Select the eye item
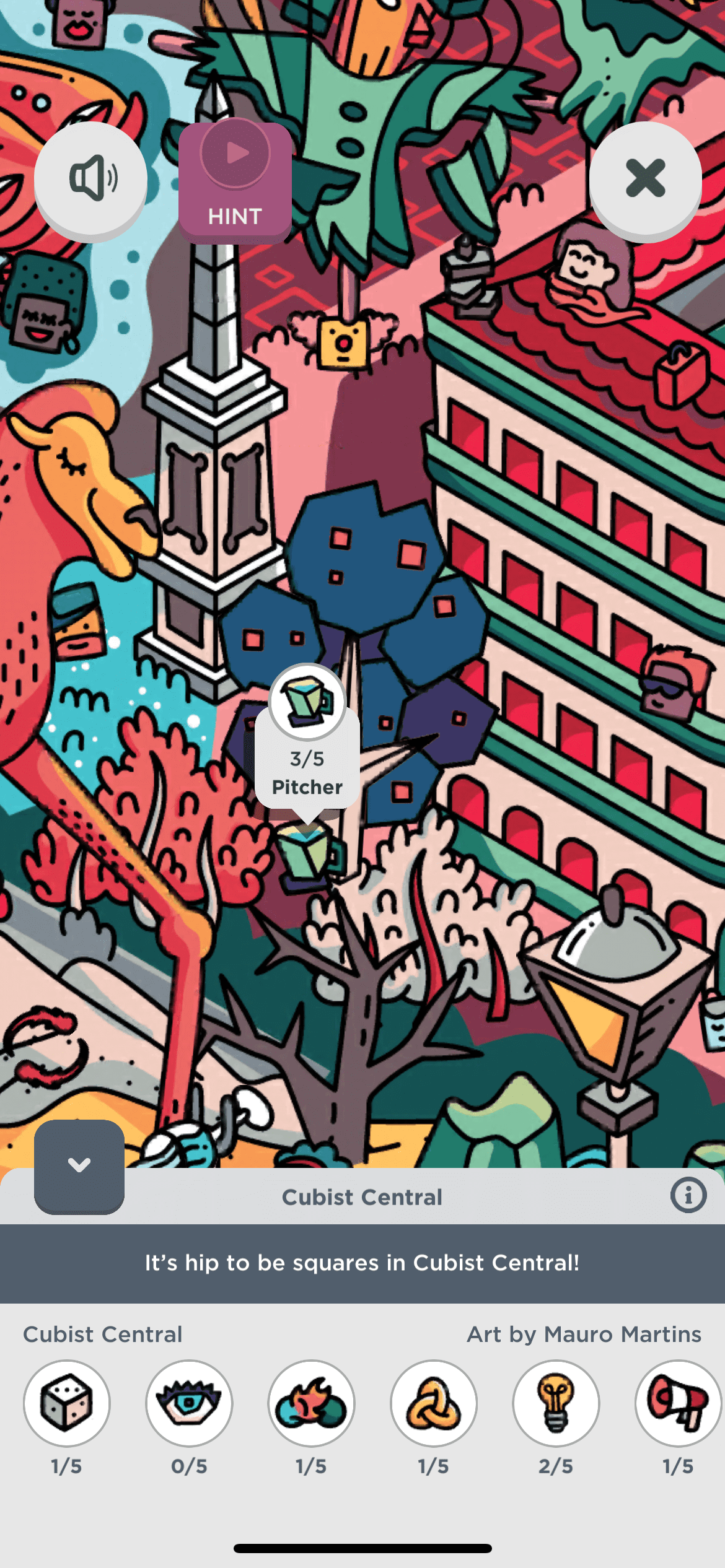This screenshot has width=725, height=1568. click(189, 1403)
